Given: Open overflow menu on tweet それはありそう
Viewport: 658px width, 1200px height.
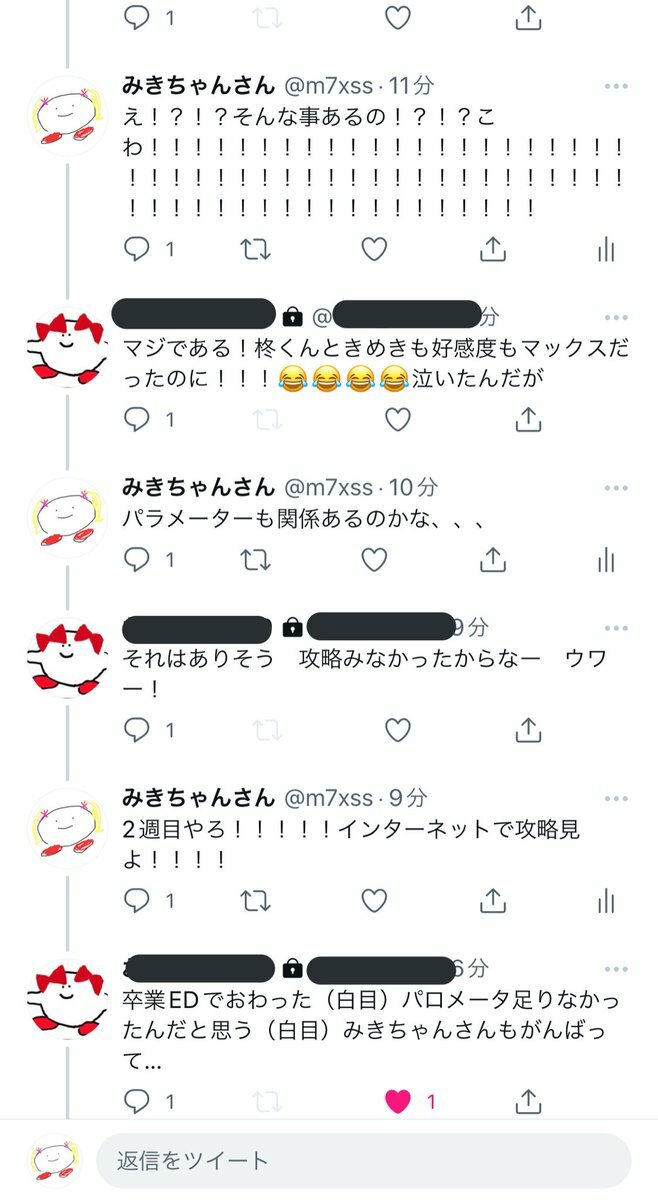Looking at the screenshot, I should pos(617,629).
